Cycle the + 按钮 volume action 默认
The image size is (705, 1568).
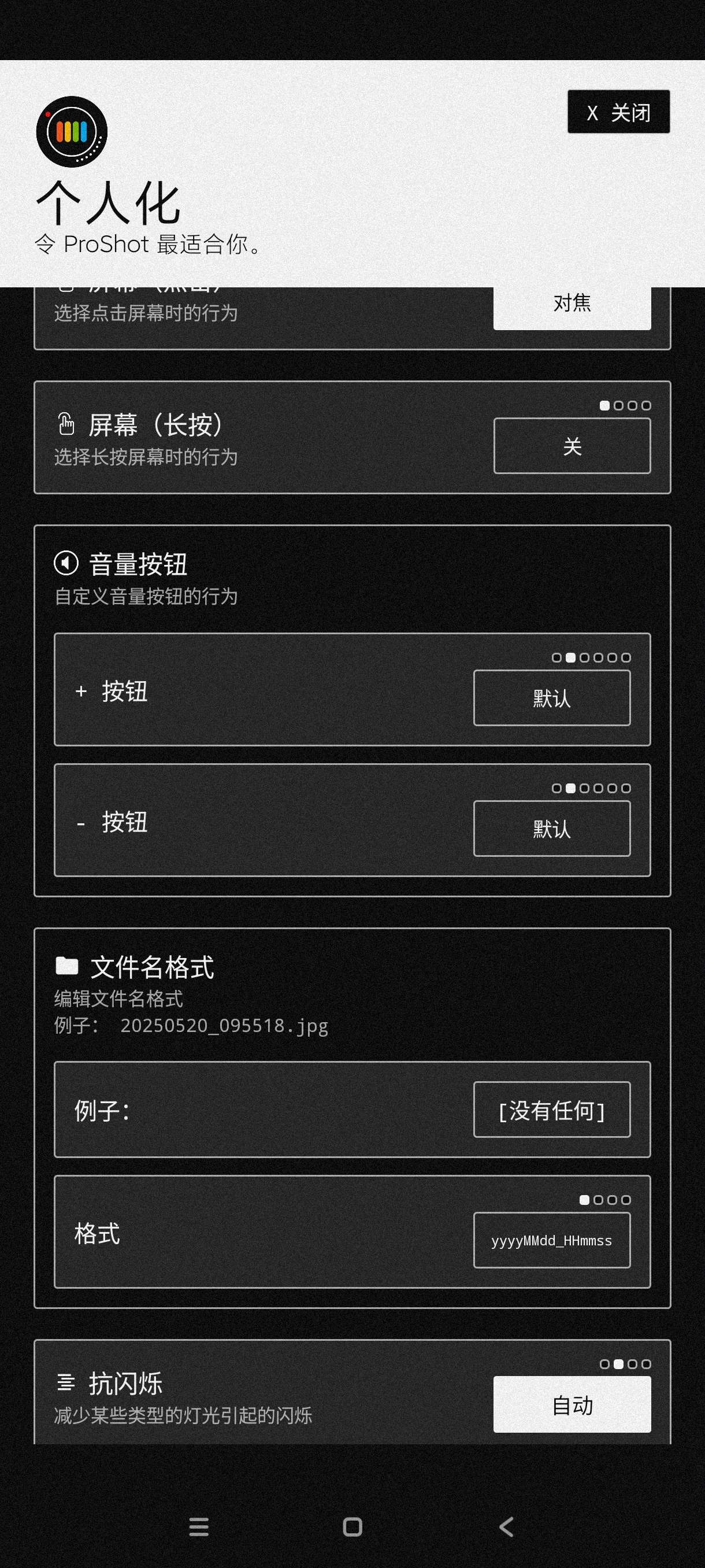tap(551, 698)
